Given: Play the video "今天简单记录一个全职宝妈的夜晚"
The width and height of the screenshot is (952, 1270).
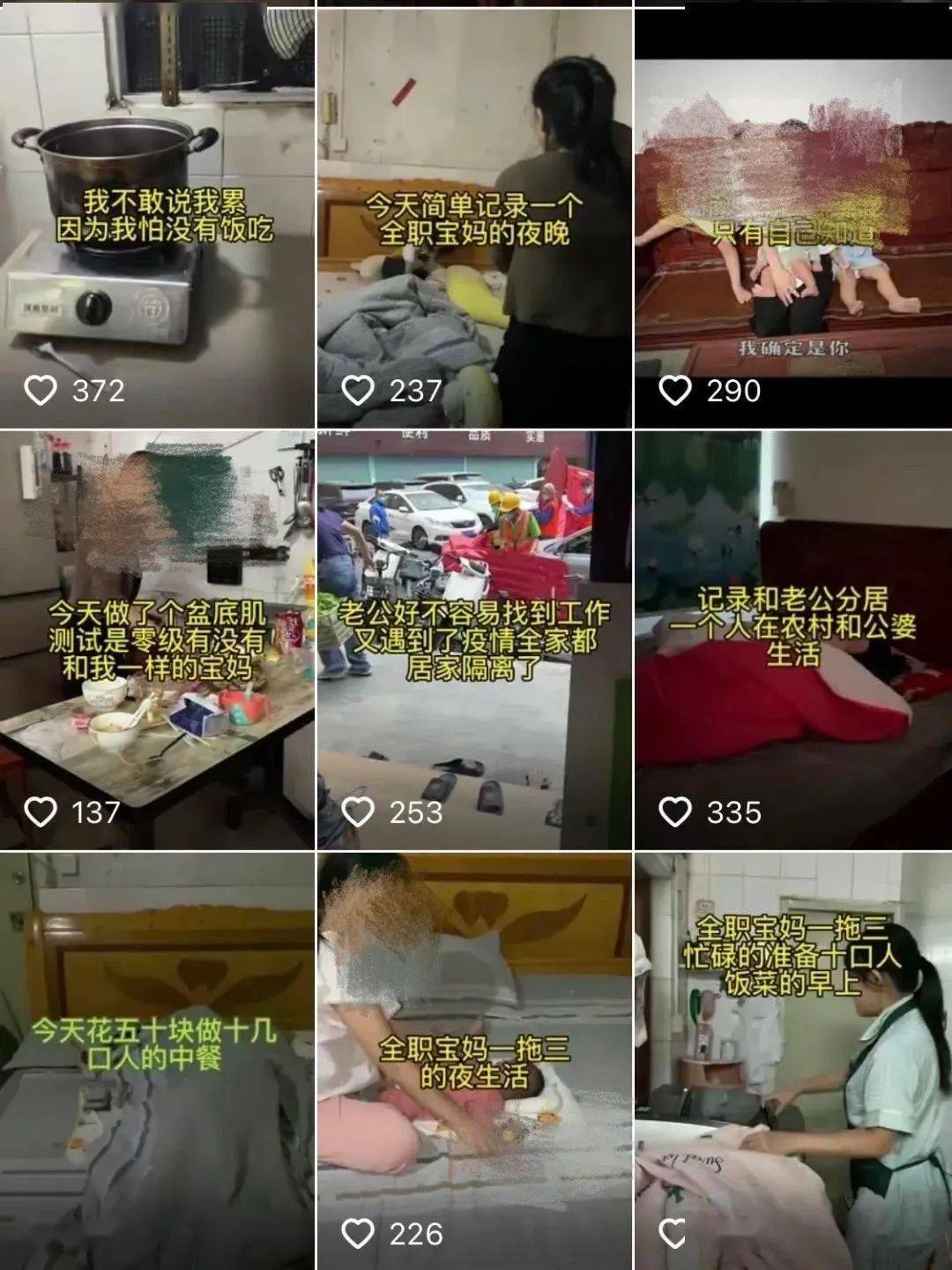Looking at the screenshot, I should pos(474,218).
